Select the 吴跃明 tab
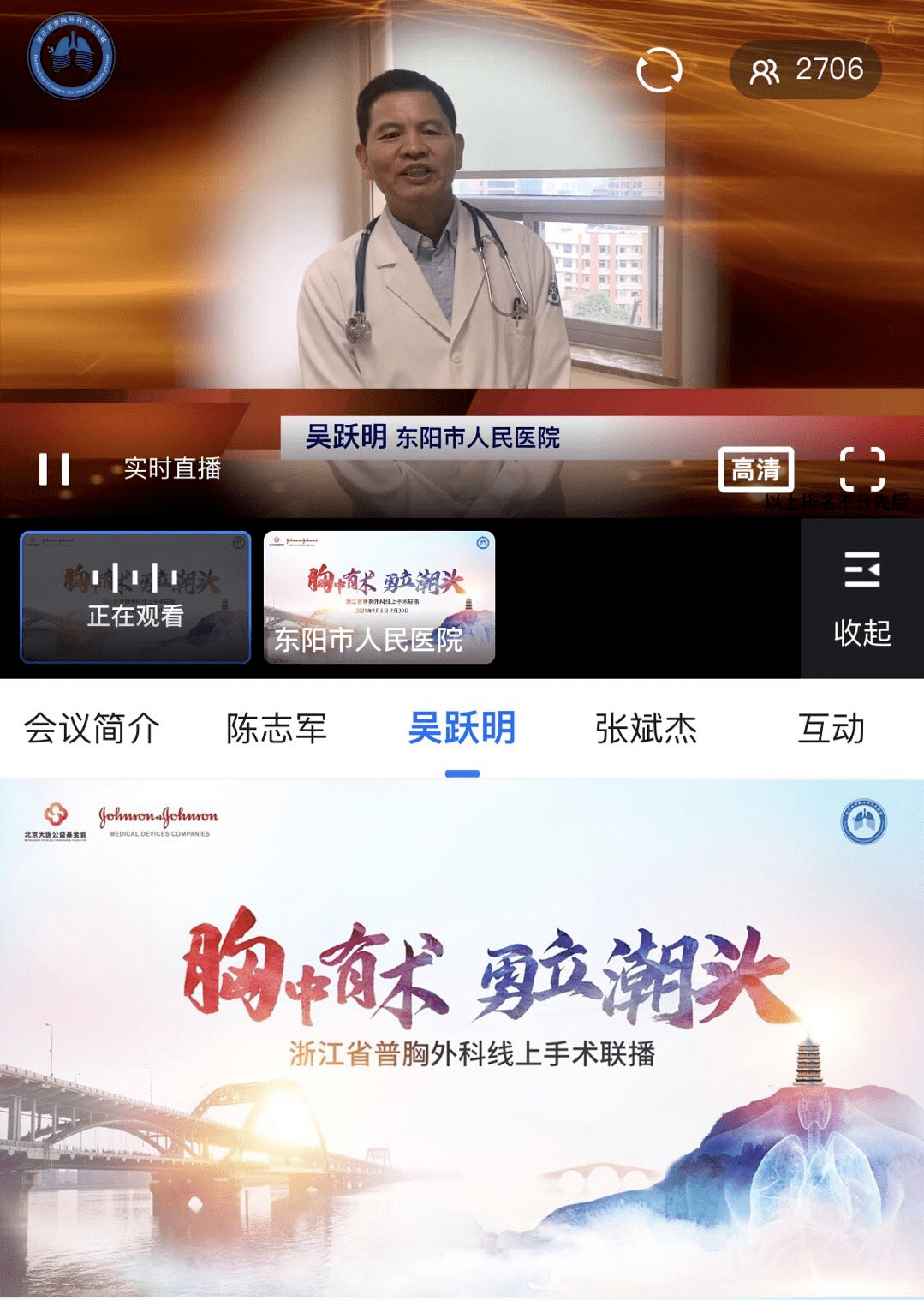The image size is (924, 1300). coord(462,729)
